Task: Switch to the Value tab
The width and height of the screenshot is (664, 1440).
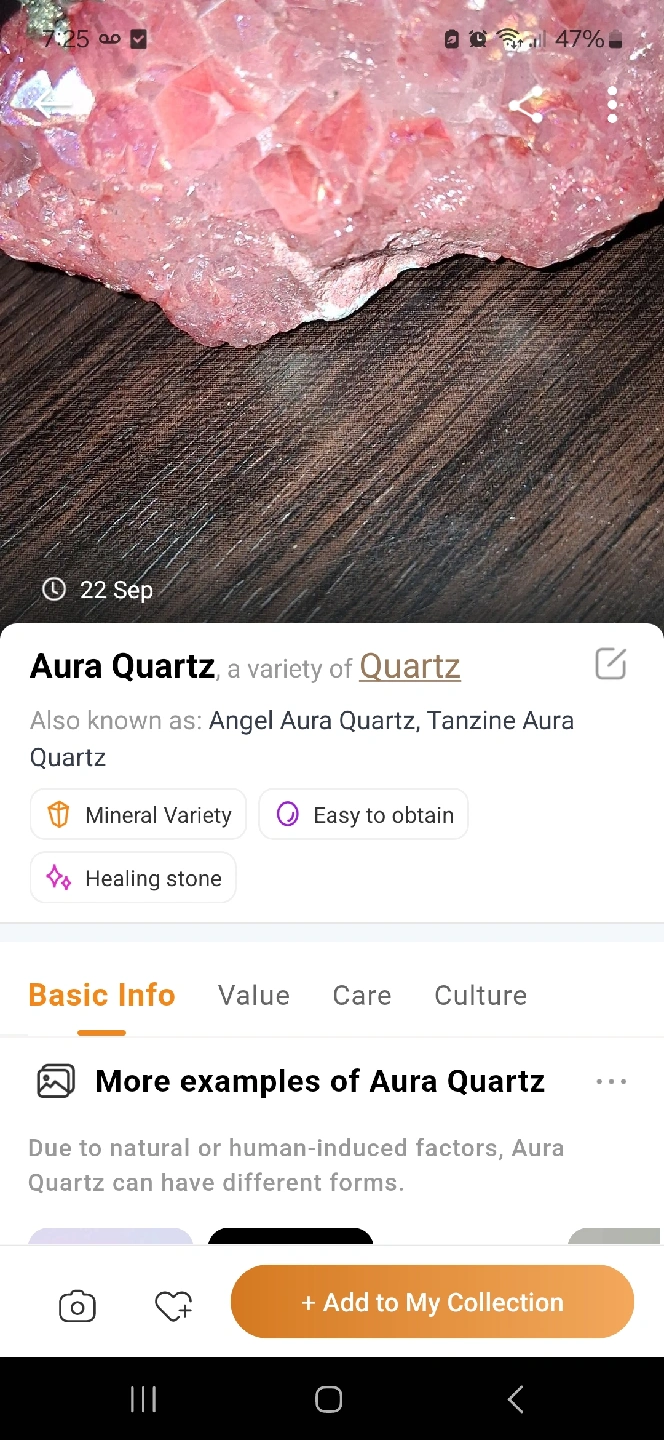Action: tap(254, 995)
